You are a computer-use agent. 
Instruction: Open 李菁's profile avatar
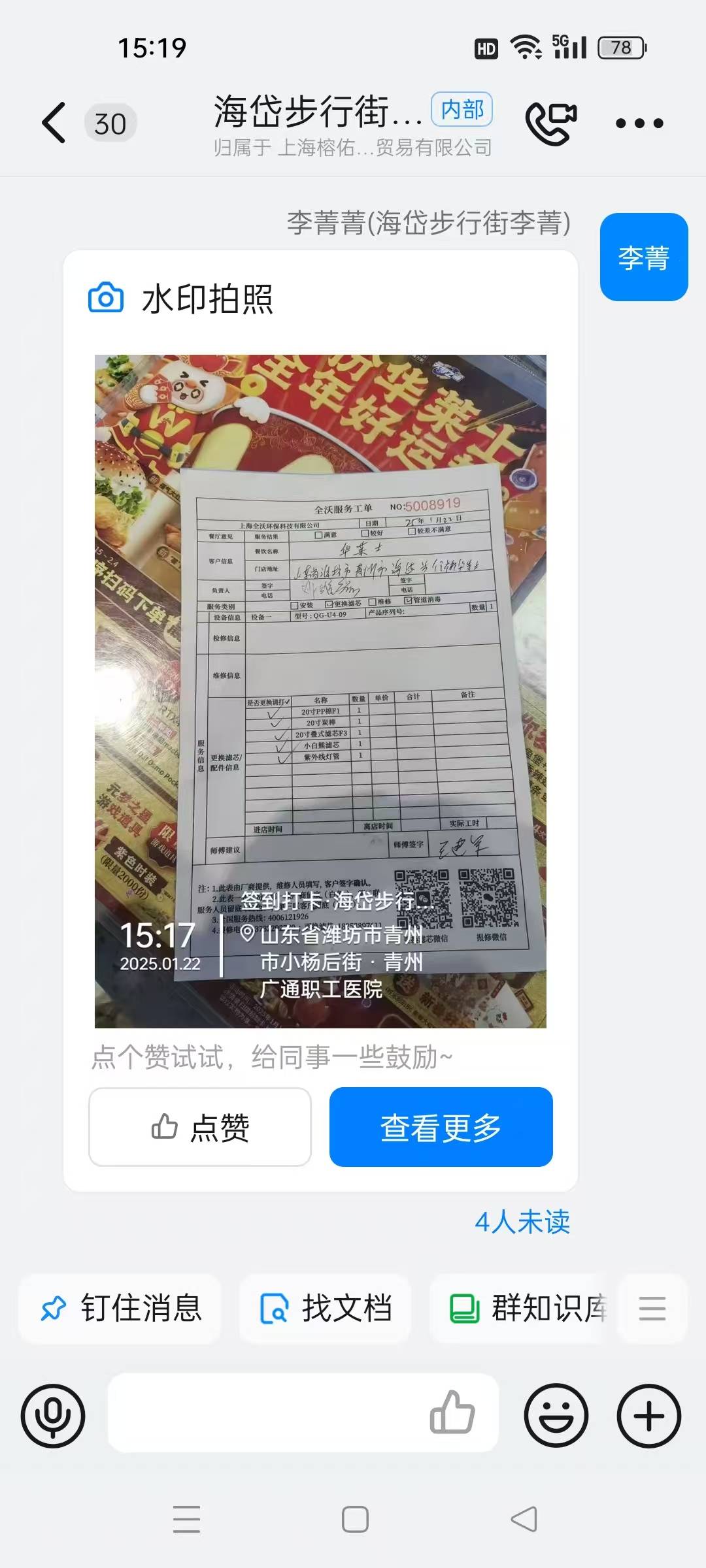[x=644, y=257]
